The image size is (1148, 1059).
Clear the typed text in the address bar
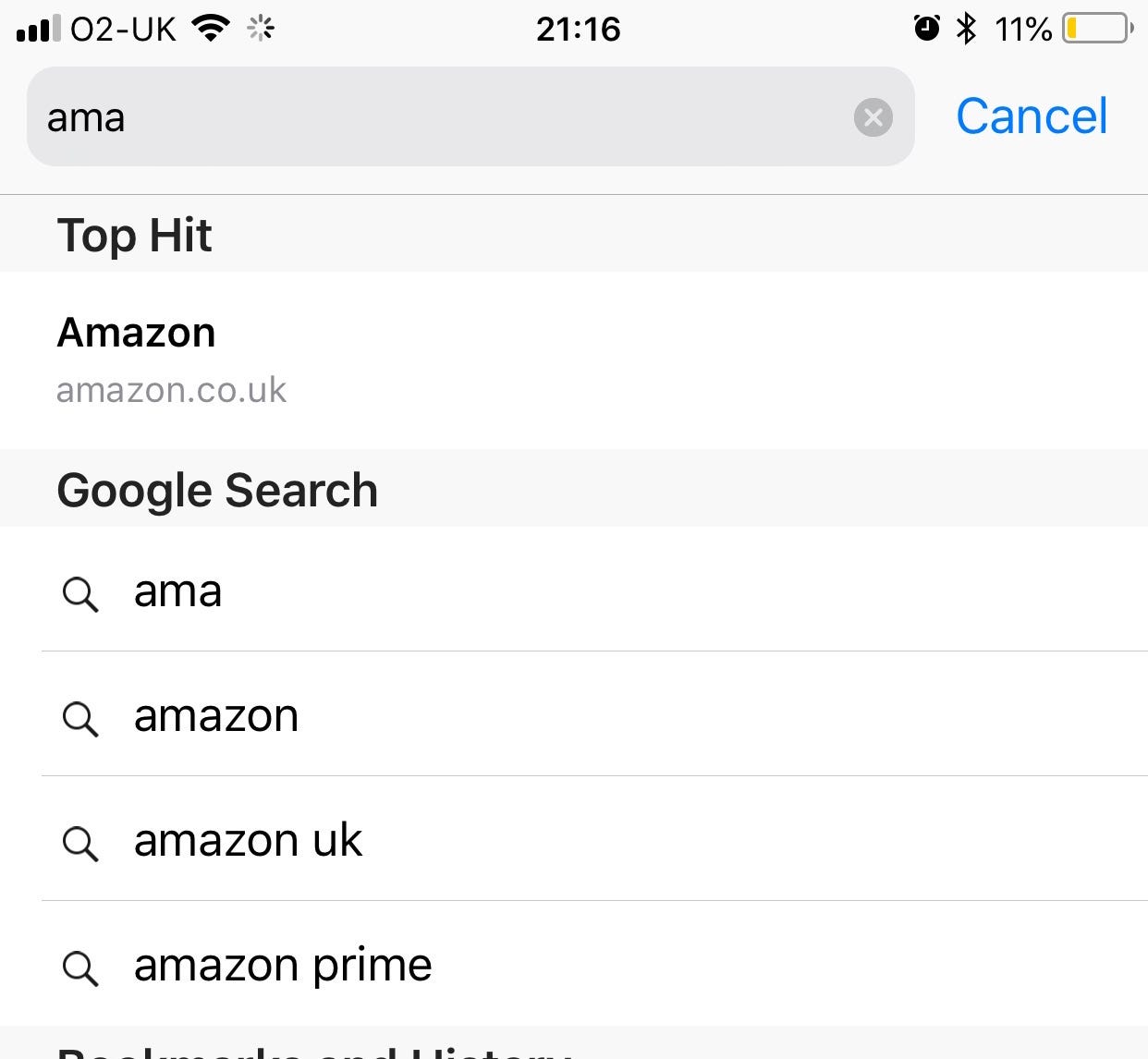(x=873, y=117)
